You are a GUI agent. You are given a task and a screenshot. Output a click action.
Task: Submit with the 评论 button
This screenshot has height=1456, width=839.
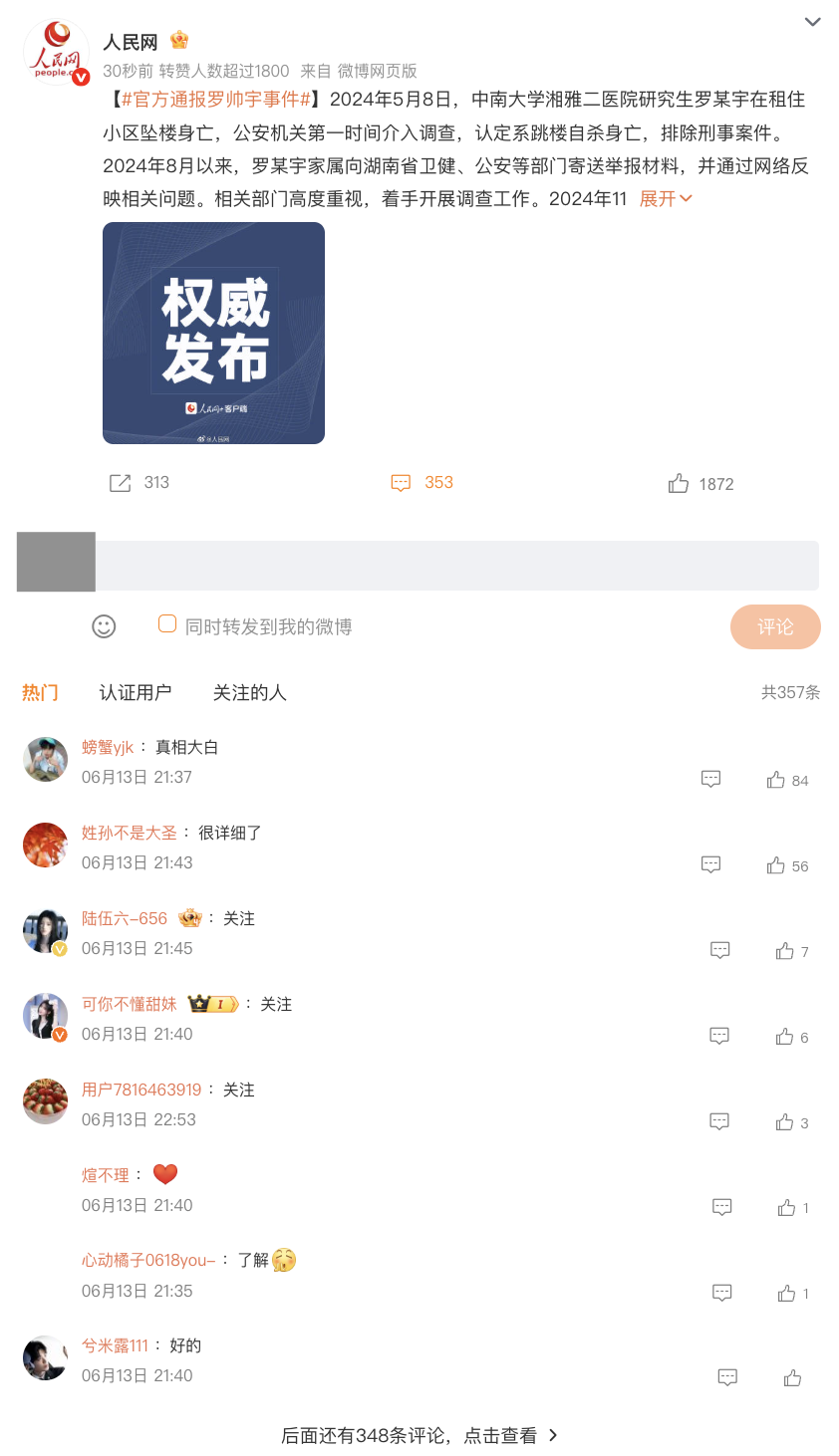pos(774,626)
